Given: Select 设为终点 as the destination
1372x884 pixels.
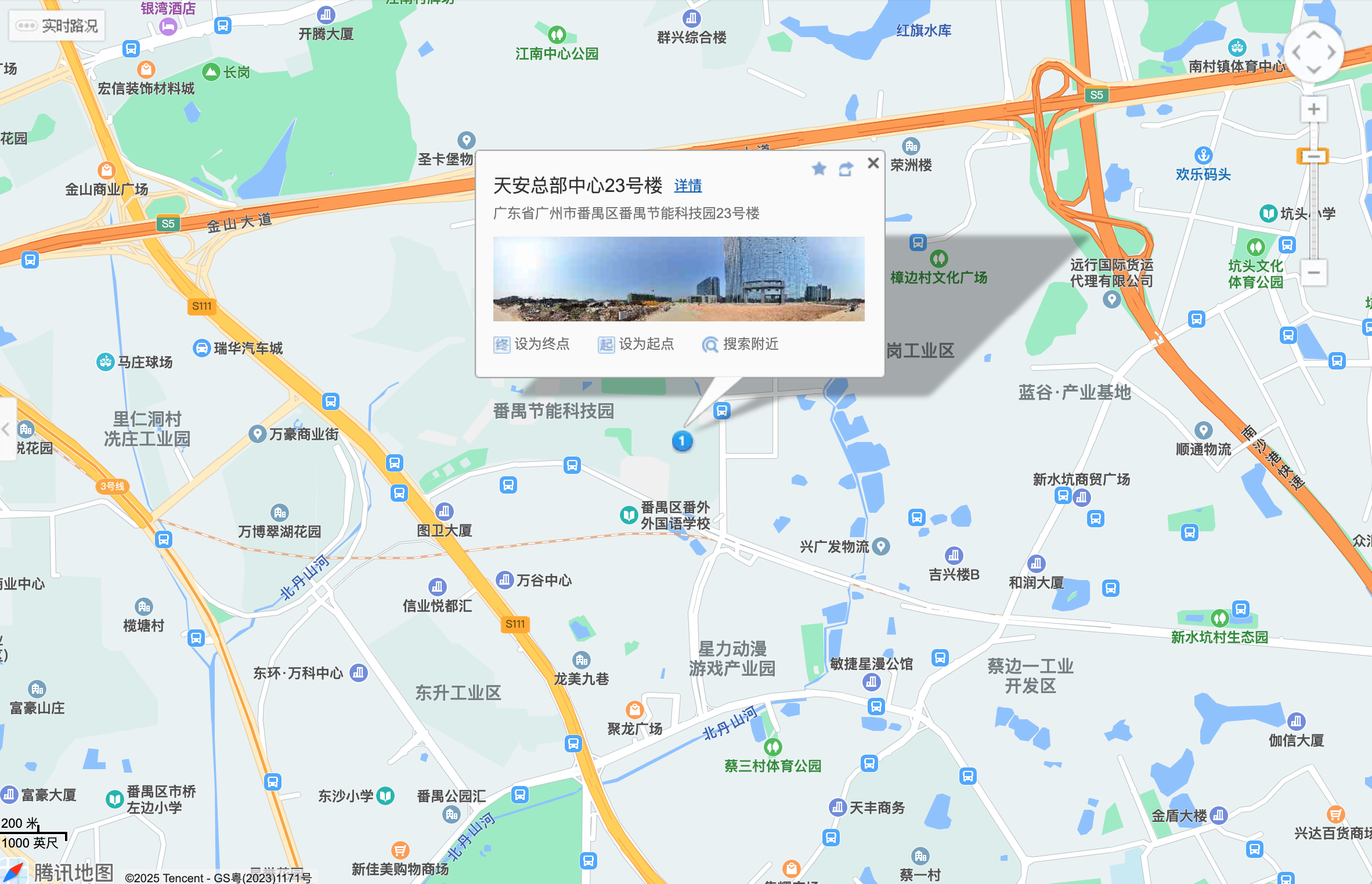Looking at the screenshot, I should (x=532, y=344).
